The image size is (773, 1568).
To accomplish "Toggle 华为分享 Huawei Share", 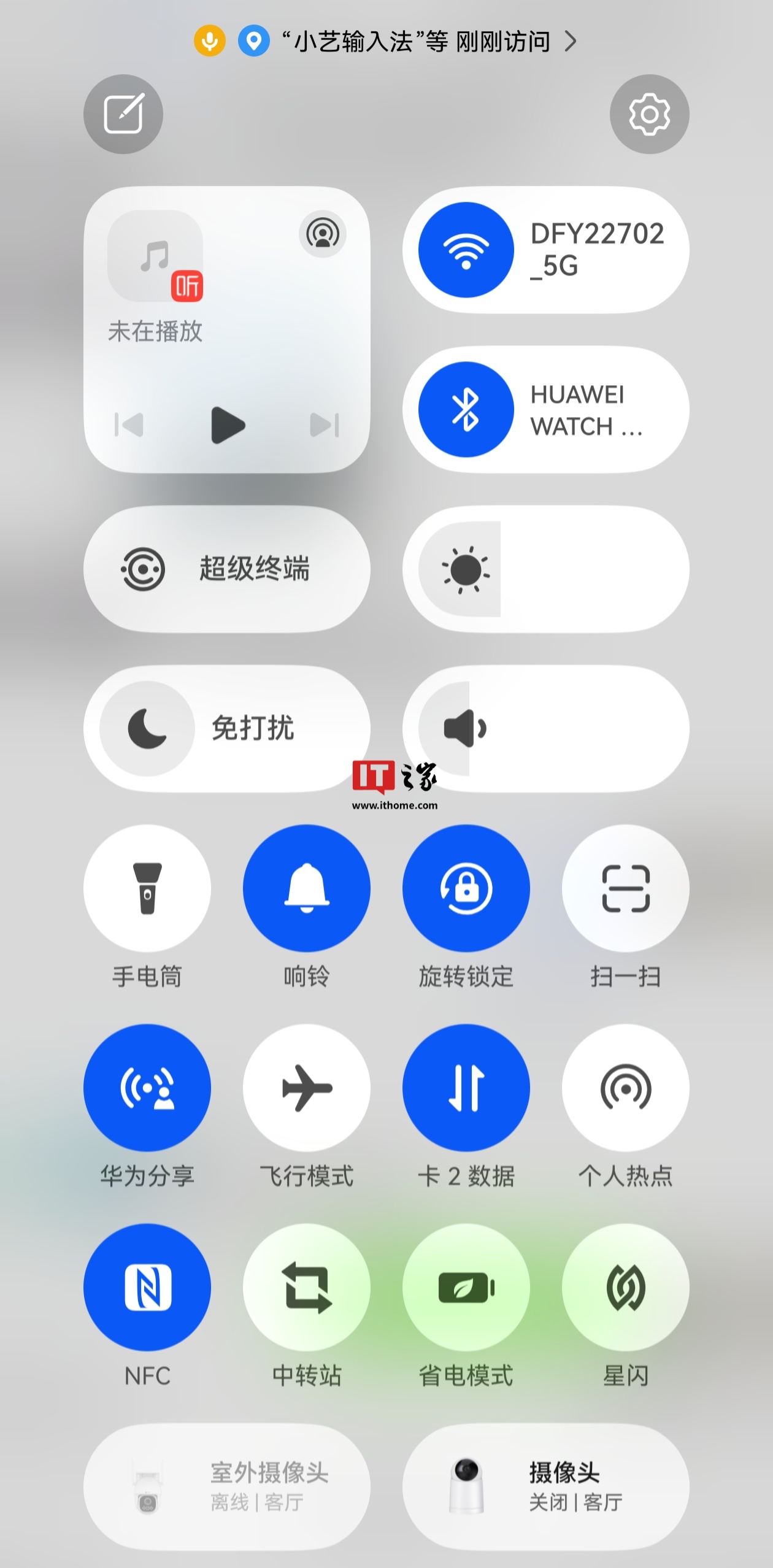I will tap(147, 1087).
